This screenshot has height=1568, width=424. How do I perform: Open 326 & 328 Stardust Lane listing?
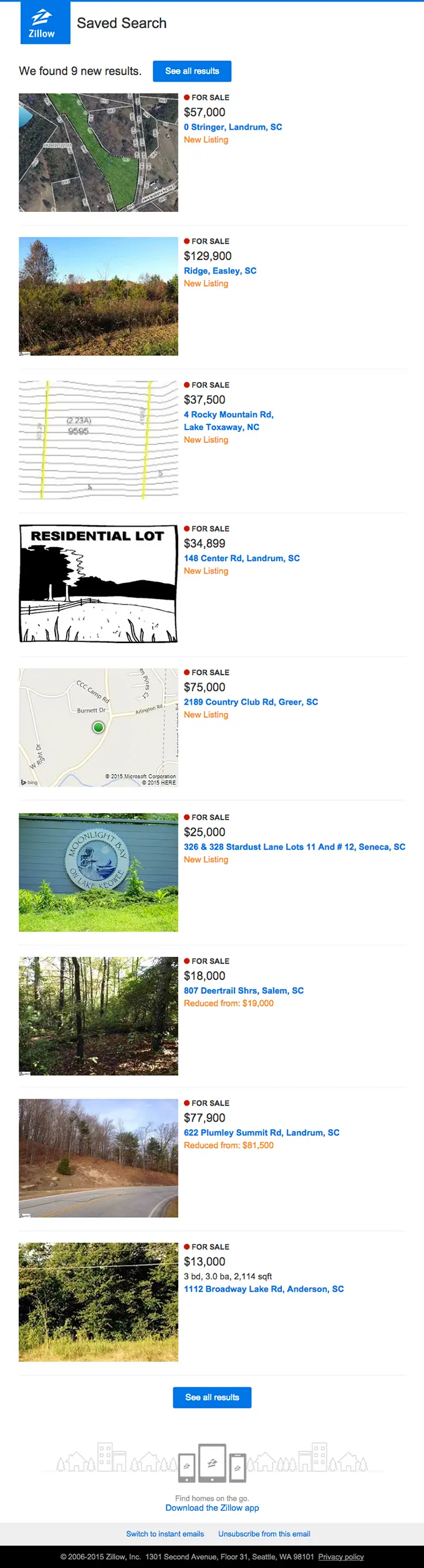coord(294,847)
